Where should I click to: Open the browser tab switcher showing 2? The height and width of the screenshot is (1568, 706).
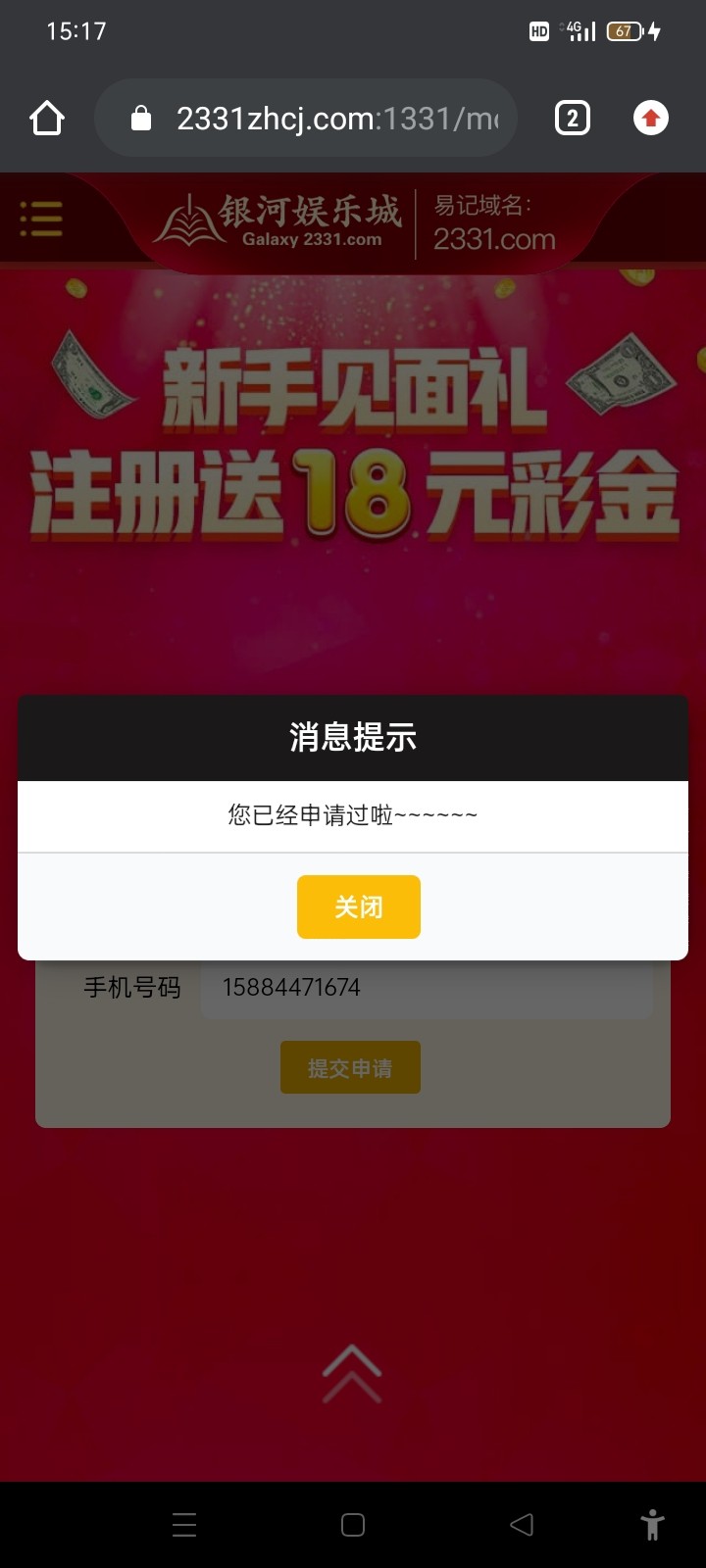point(572,117)
